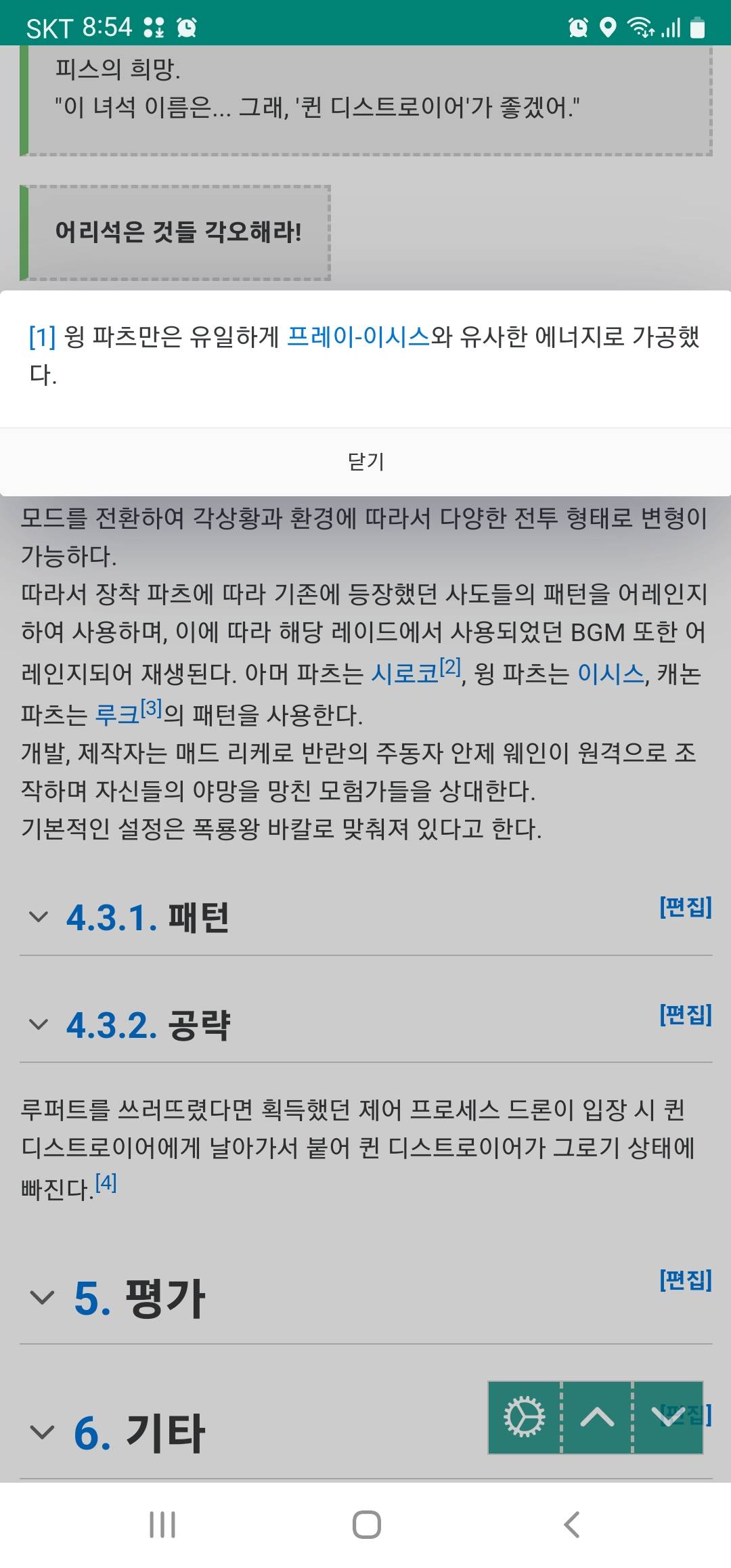Open the gear settings in floating toolbar

point(524,1416)
